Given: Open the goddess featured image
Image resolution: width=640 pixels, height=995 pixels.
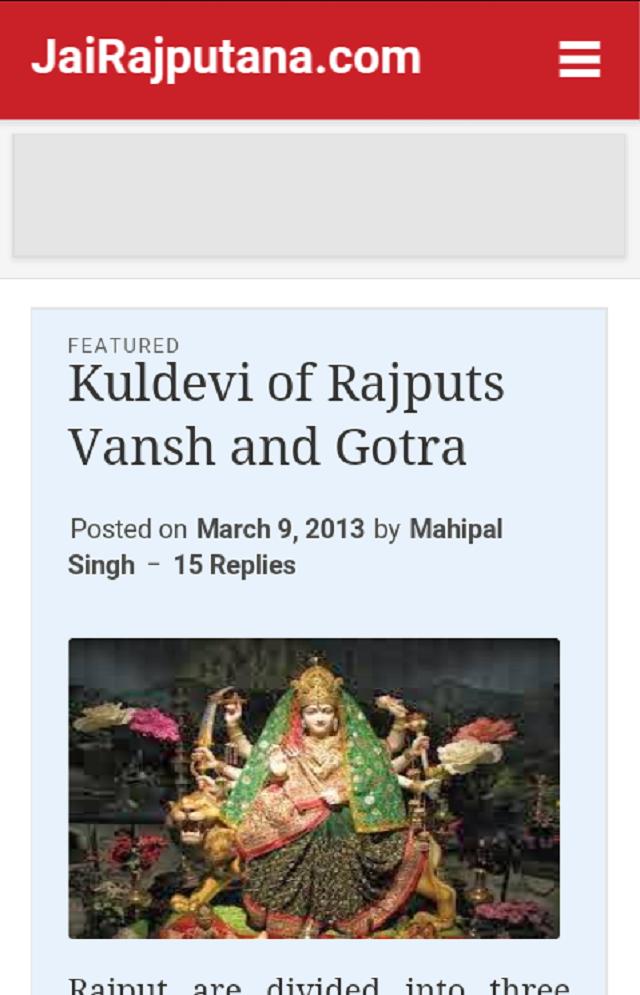Looking at the screenshot, I should pyautogui.click(x=314, y=788).
